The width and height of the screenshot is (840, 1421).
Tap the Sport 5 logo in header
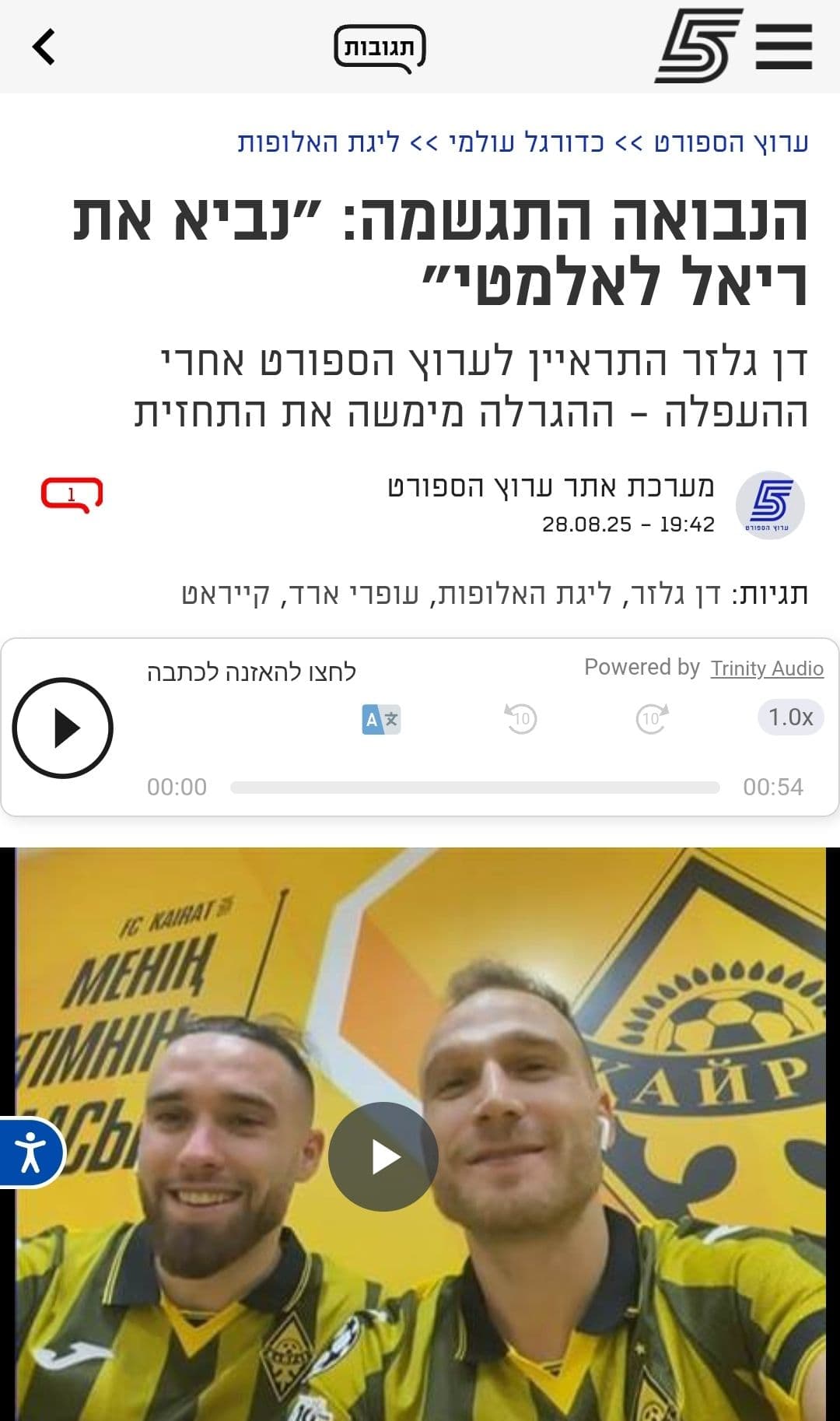(698, 45)
